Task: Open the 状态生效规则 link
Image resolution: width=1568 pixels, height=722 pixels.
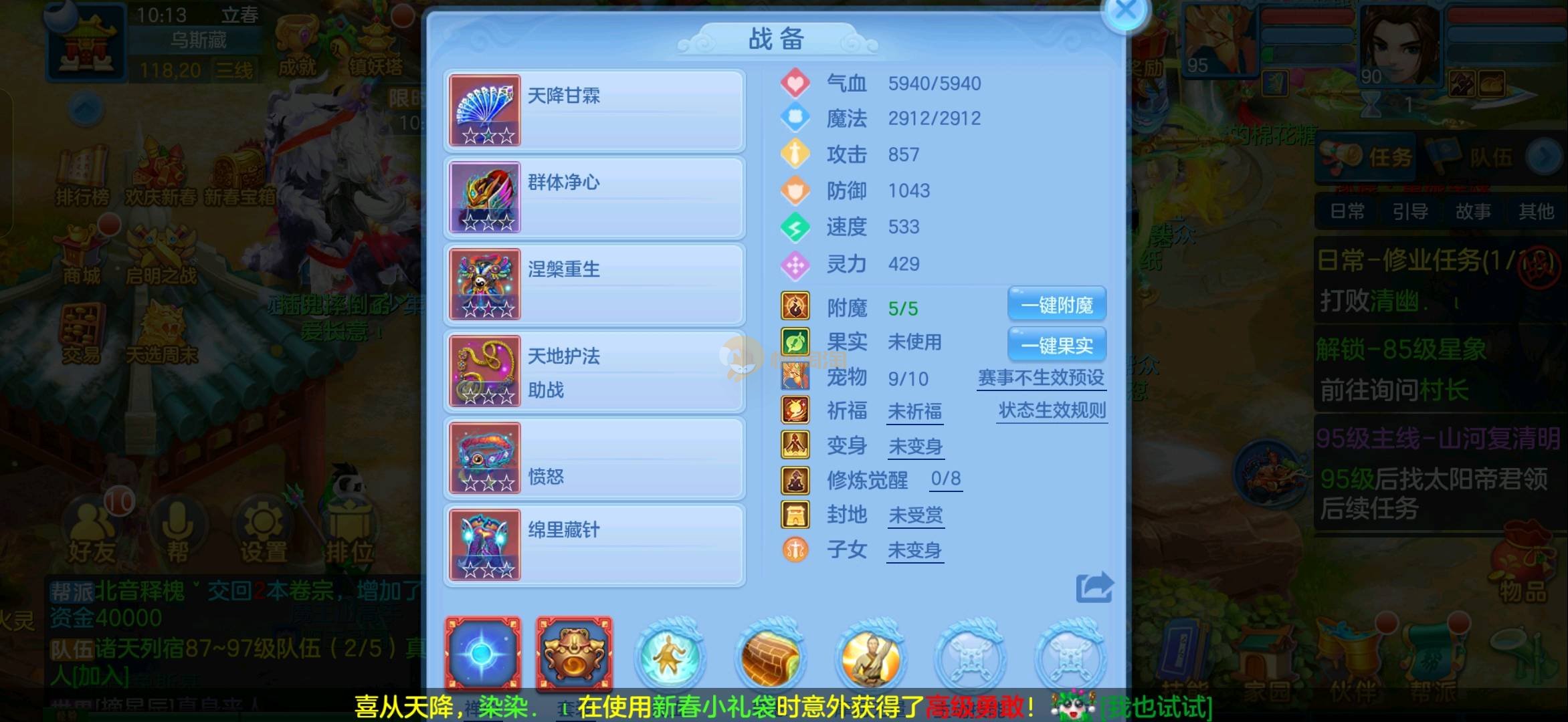Action: [x=1052, y=410]
